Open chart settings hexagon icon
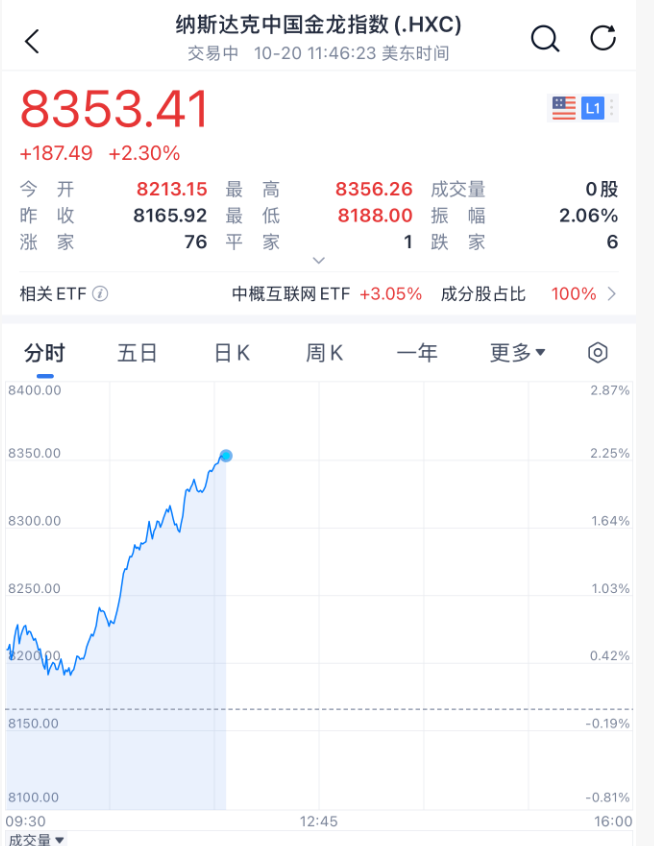The width and height of the screenshot is (654, 846). click(x=598, y=352)
